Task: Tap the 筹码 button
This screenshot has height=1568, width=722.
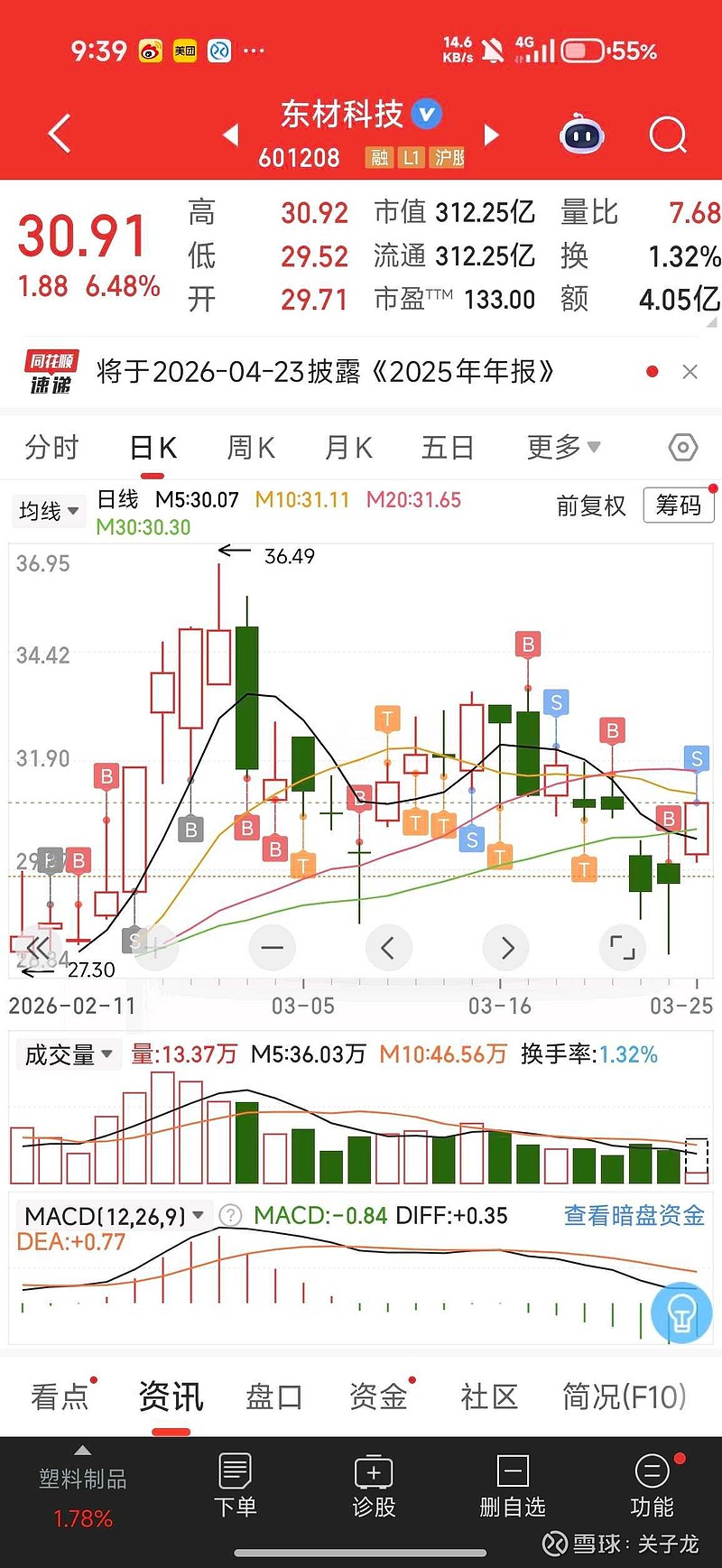Action: pos(679,506)
